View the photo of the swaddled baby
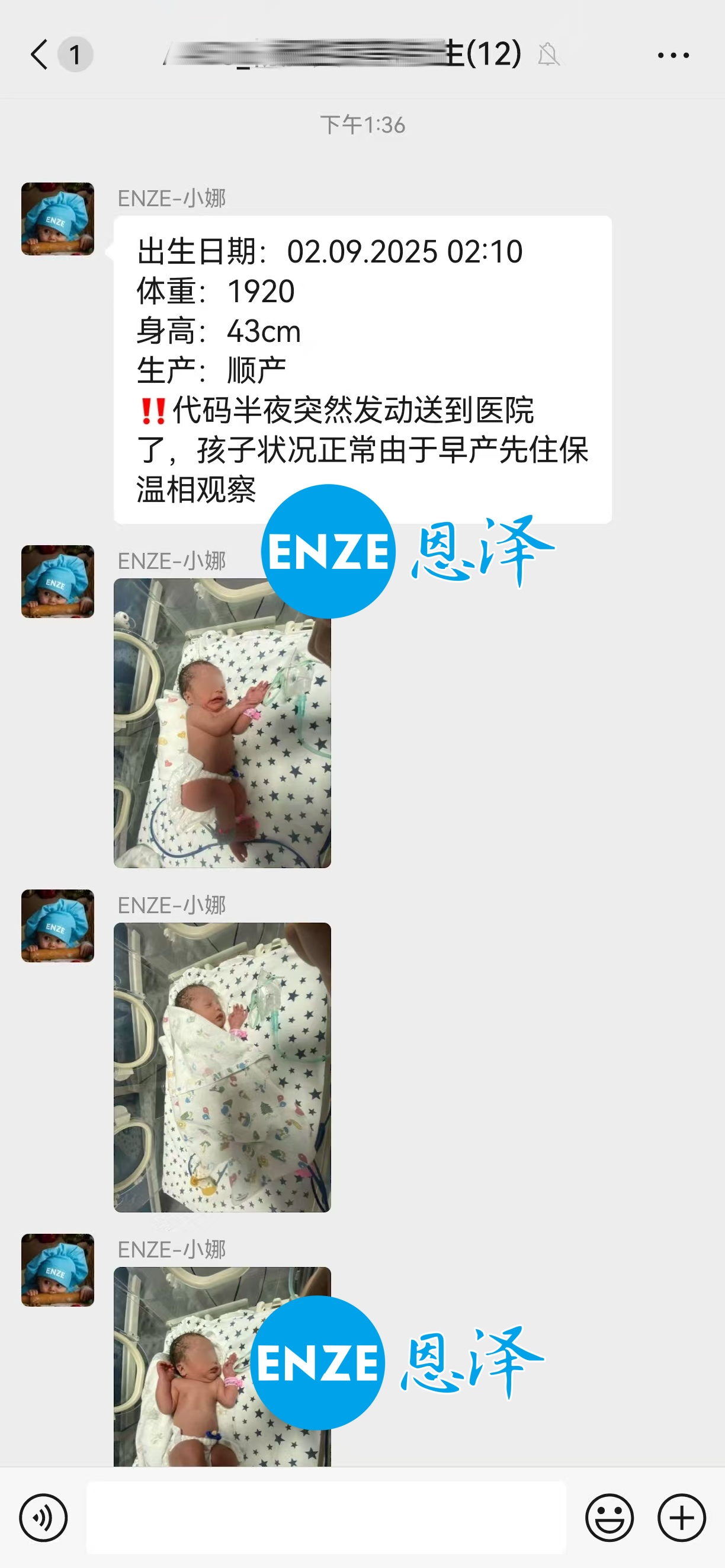The width and height of the screenshot is (725, 1568). [x=222, y=1067]
